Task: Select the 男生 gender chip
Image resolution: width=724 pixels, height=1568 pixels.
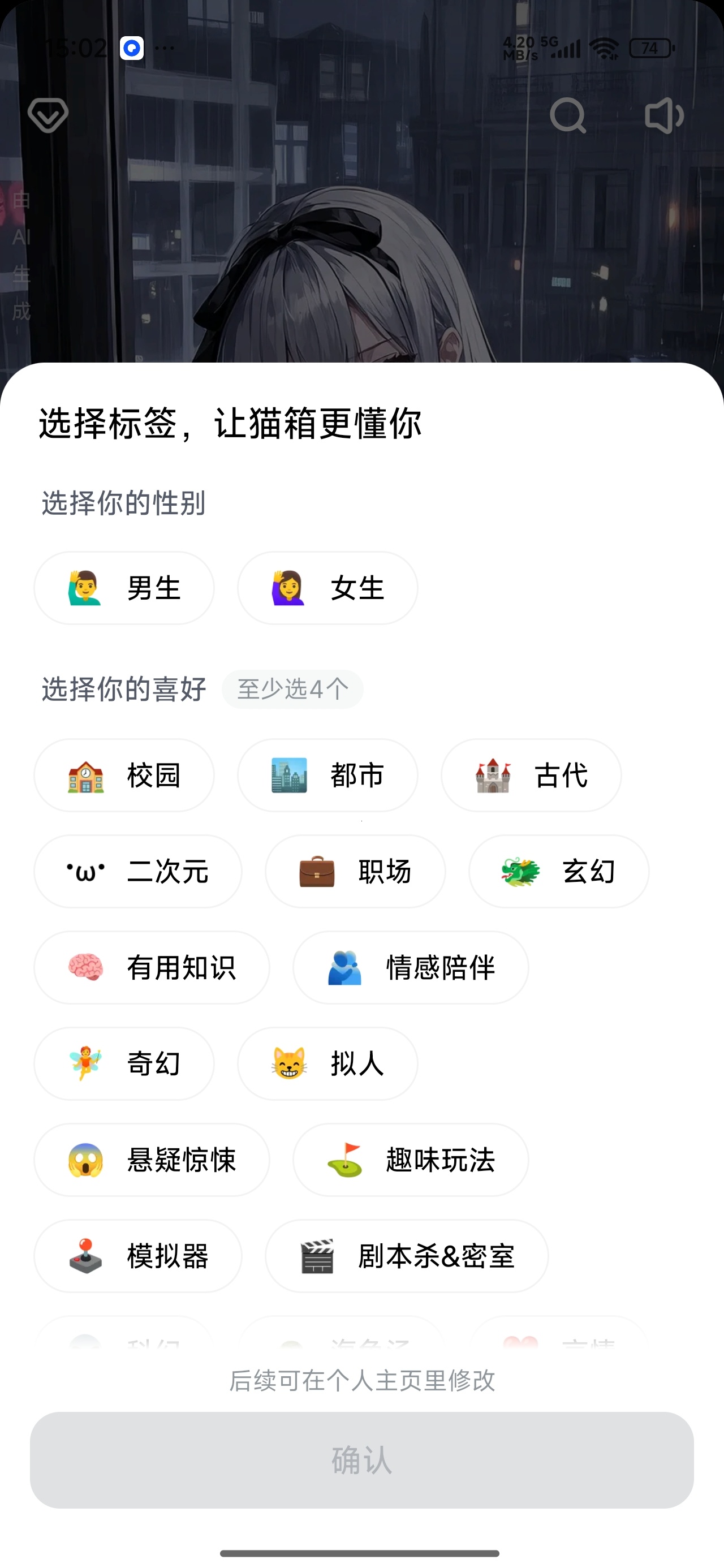Action: click(x=124, y=588)
